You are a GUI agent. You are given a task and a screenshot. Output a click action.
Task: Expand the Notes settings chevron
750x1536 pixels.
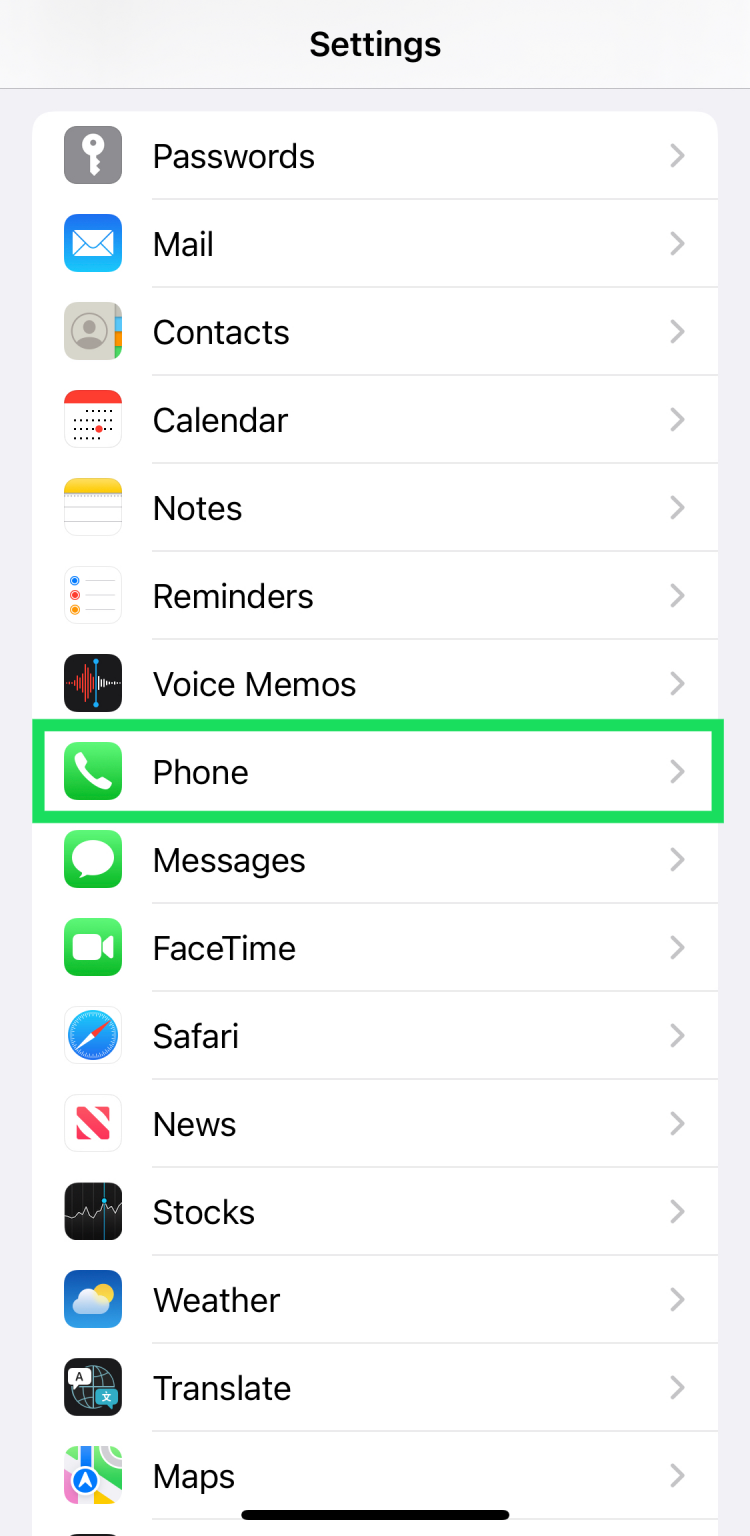click(x=678, y=507)
